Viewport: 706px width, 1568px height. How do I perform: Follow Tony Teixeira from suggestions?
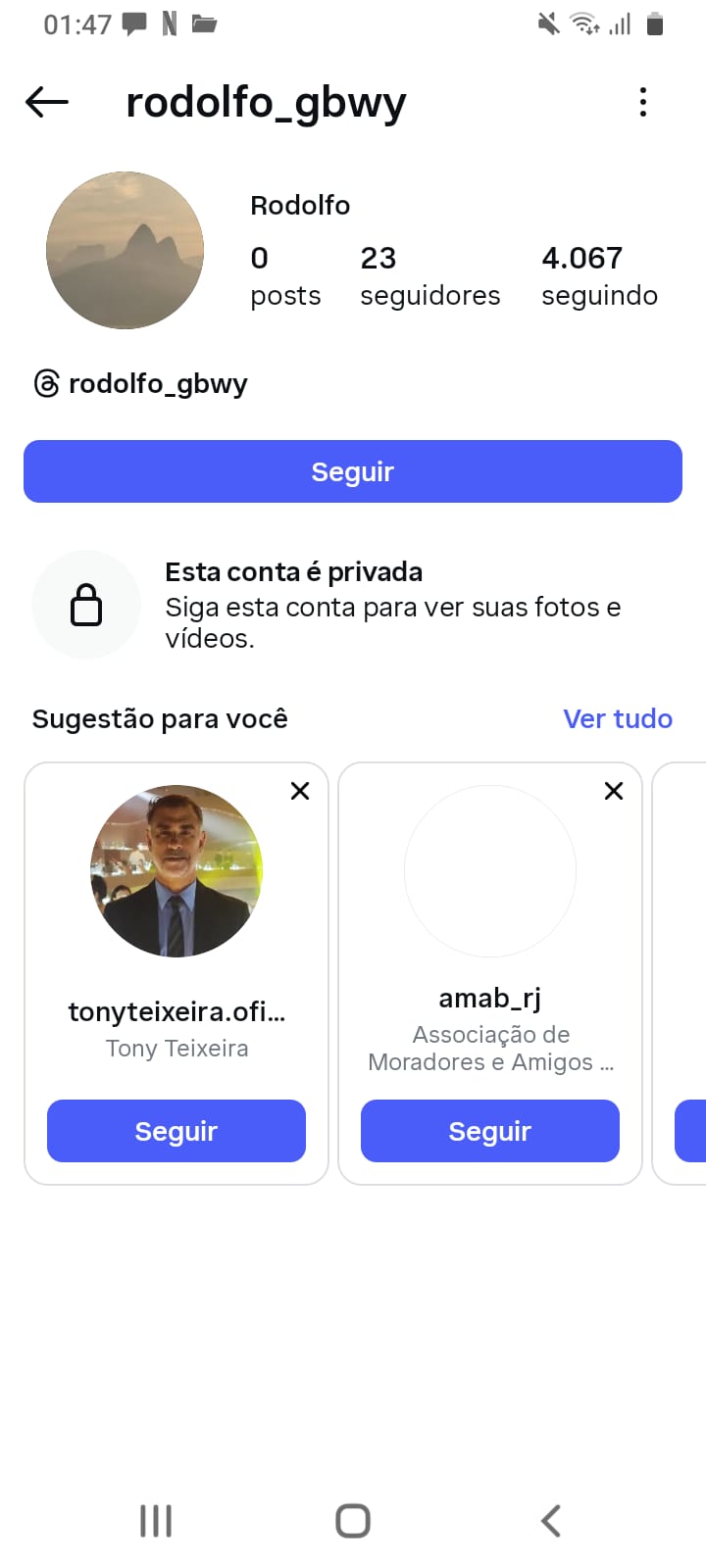[x=176, y=1131]
